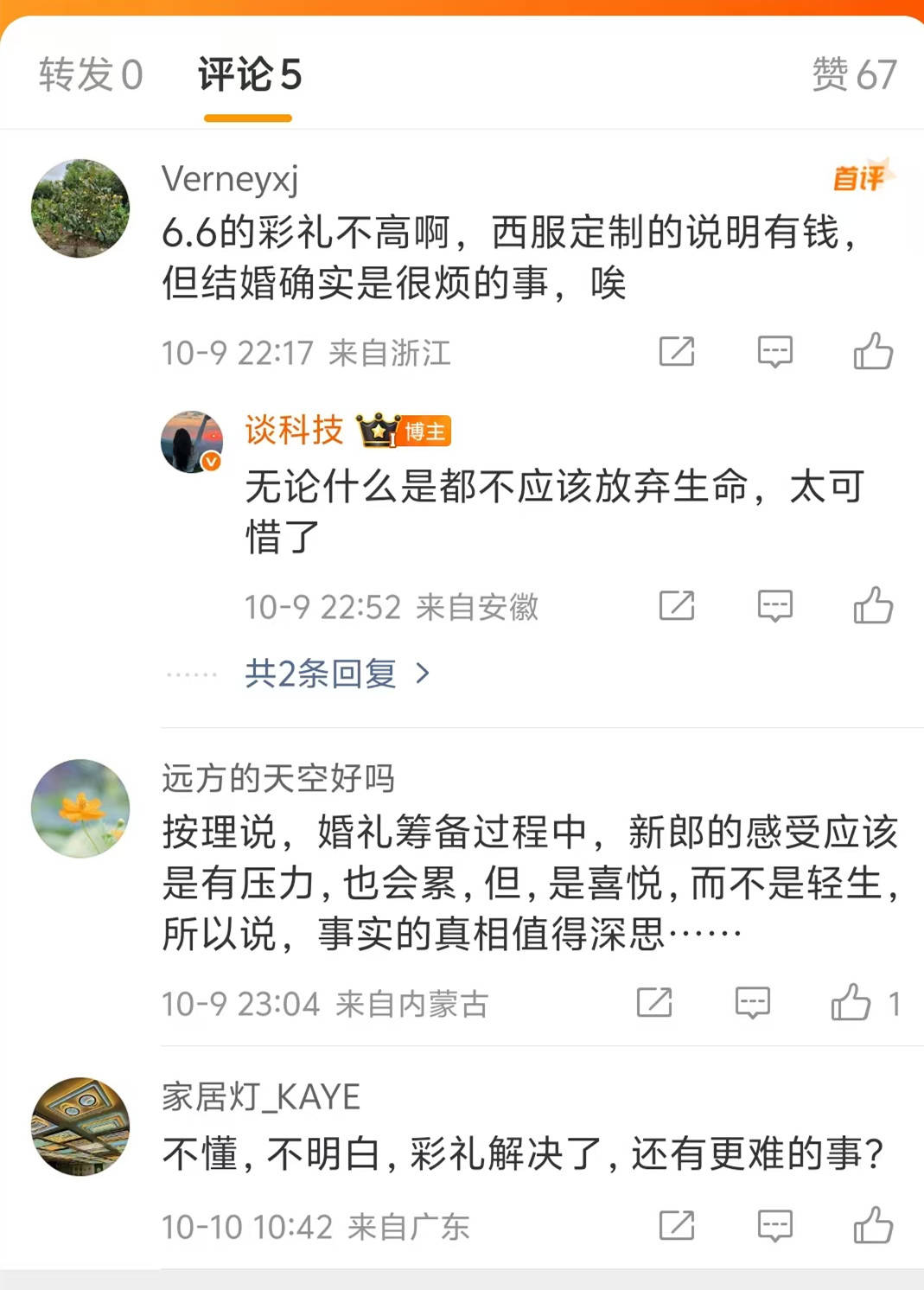Repost 家居灯_KAYE's comment
This screenshot has height=1290, width=924.
tap(676, 1226)
